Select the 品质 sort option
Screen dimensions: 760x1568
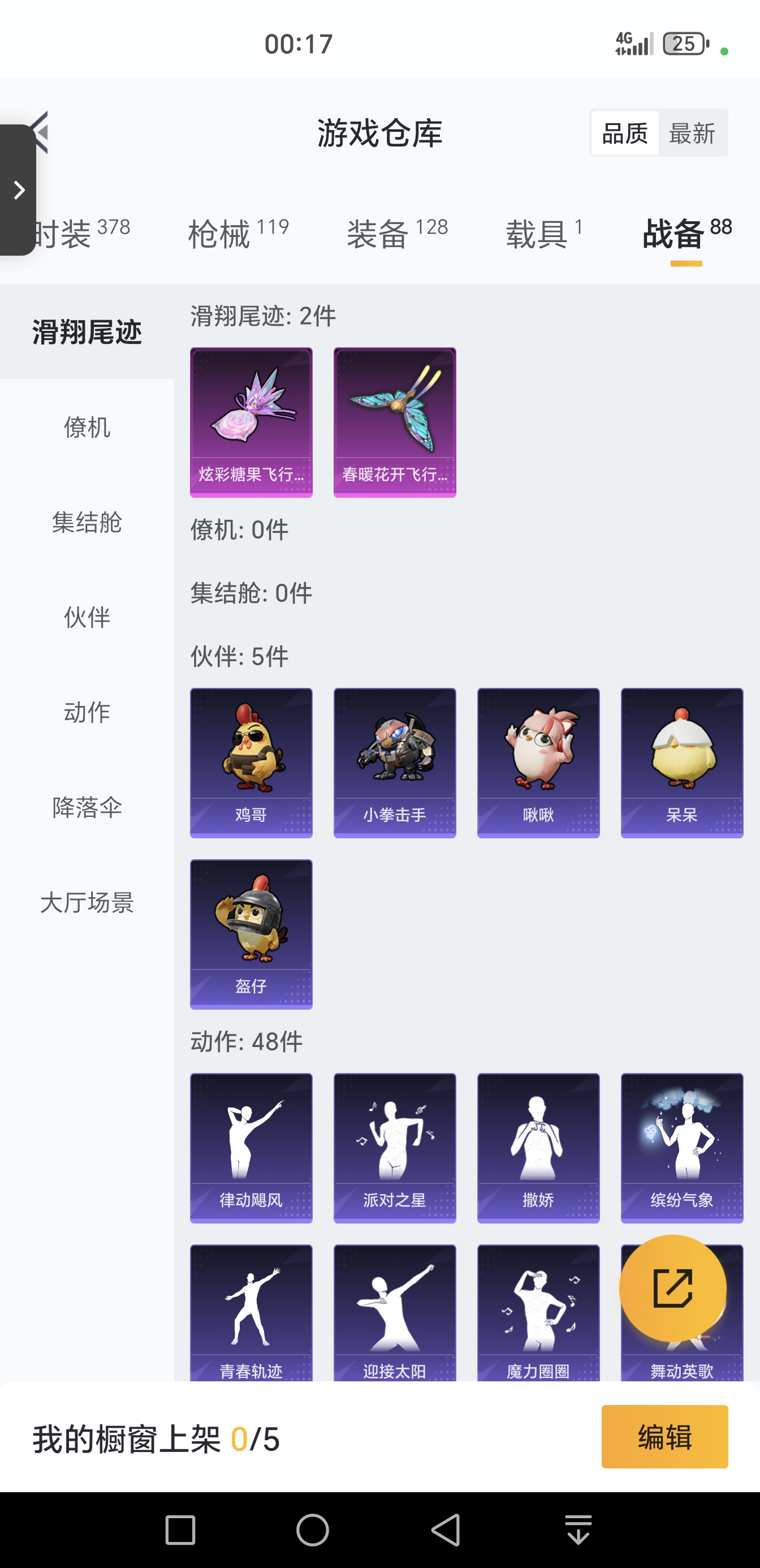625,133
